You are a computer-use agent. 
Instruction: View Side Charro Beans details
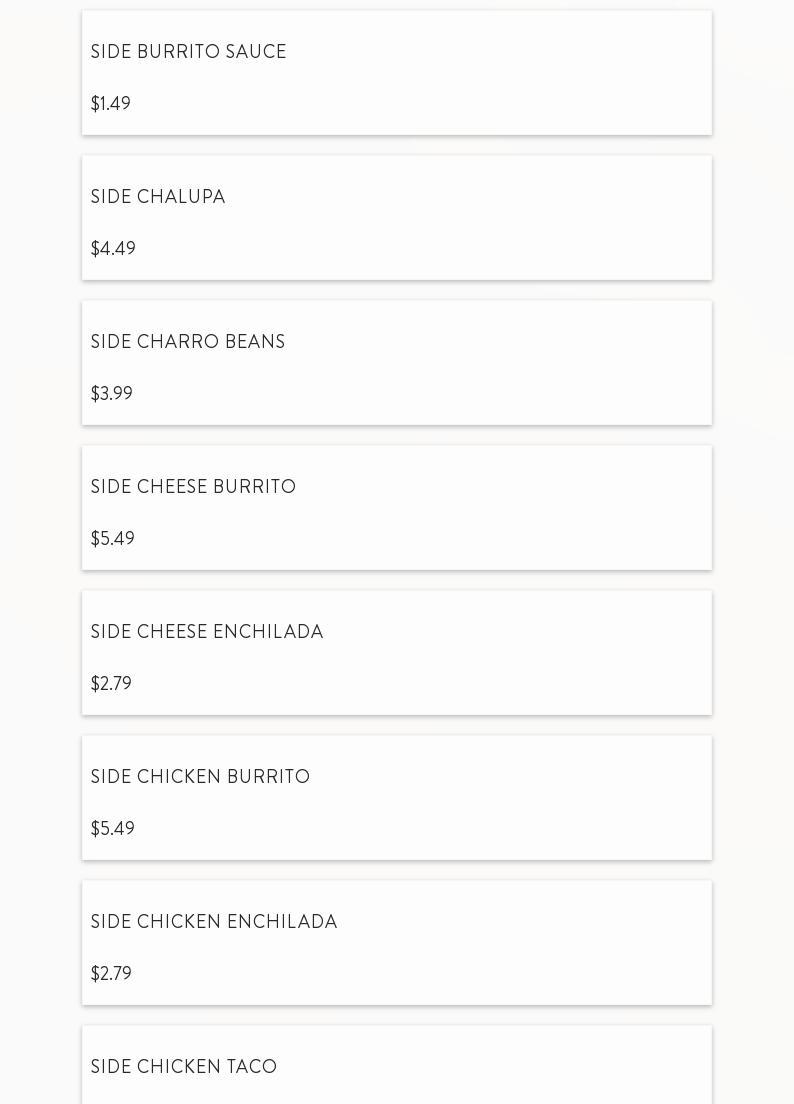[396, 363]
